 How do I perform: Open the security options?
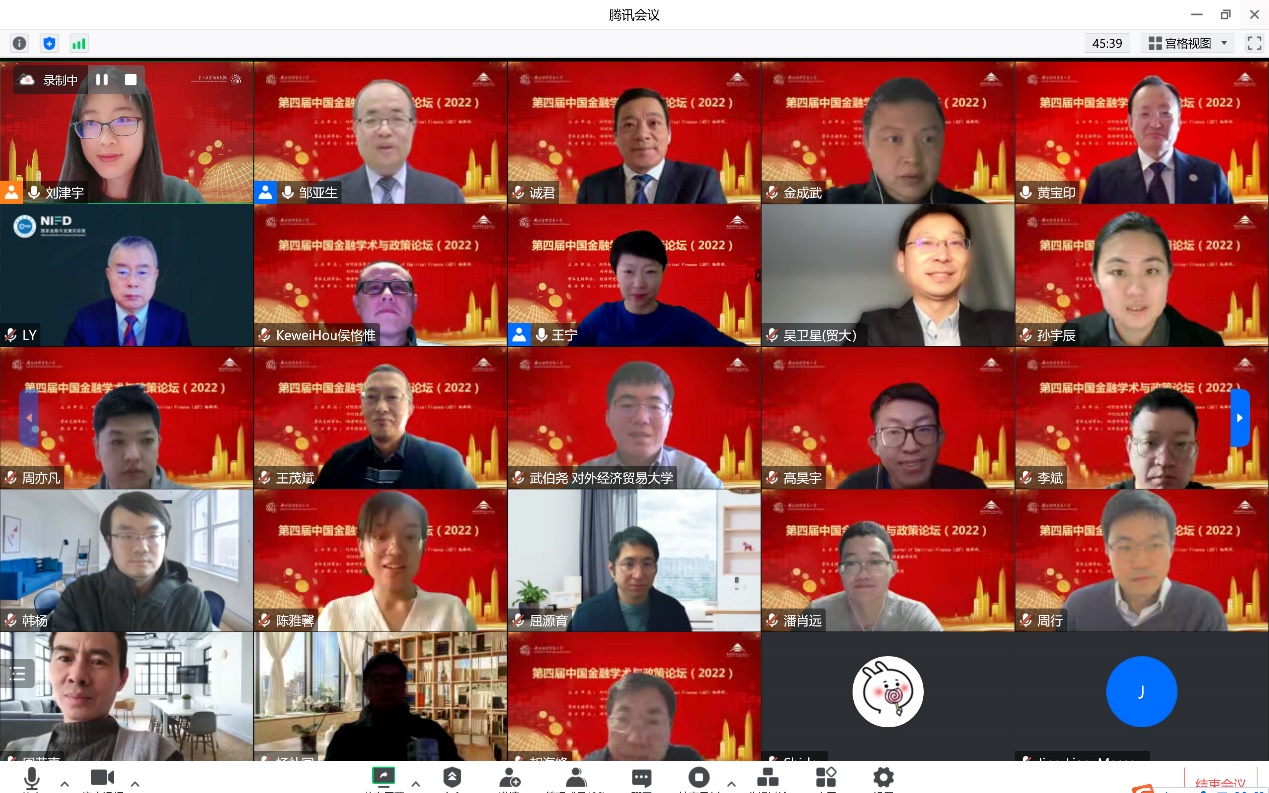[452, 777]
